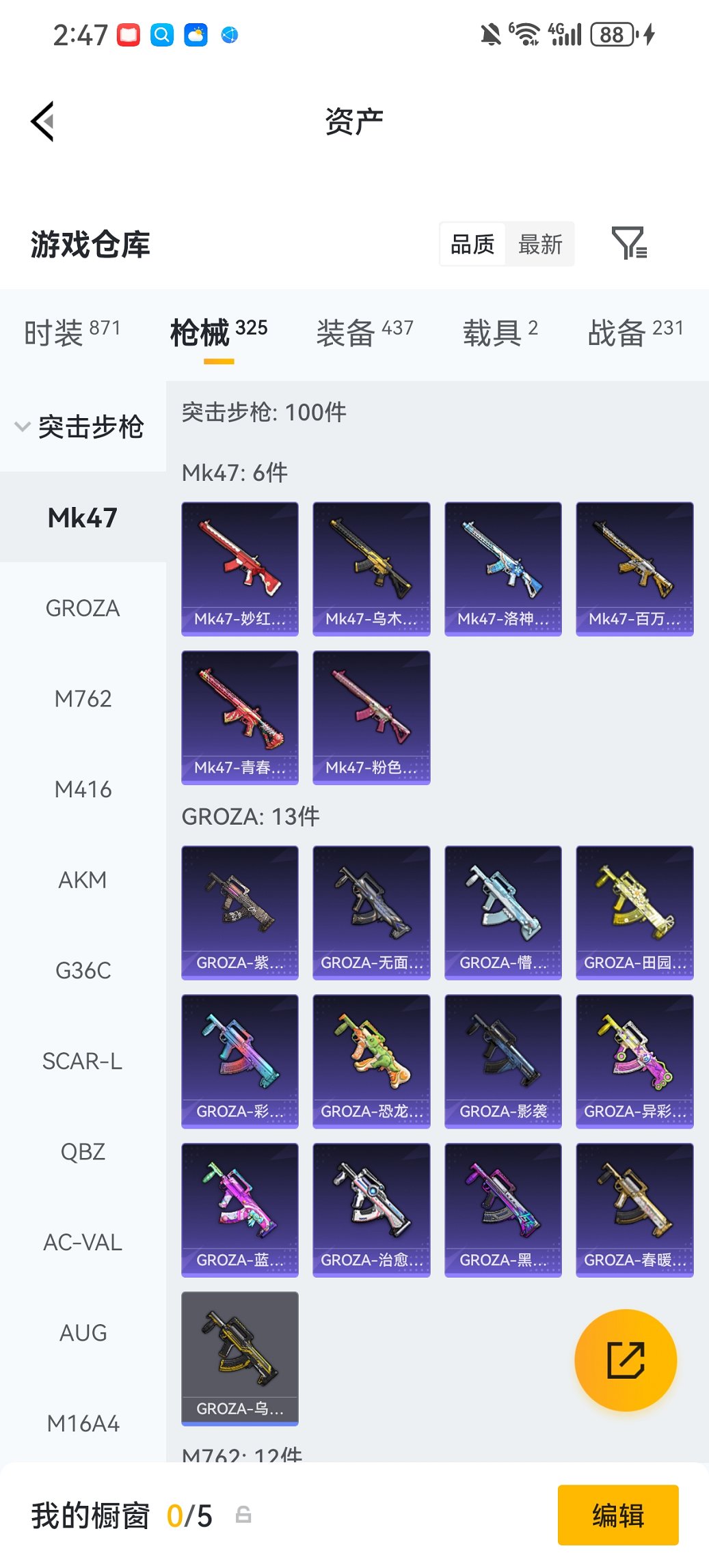
Task: Tap the orange share floating button
Action: pos(625,1360)
